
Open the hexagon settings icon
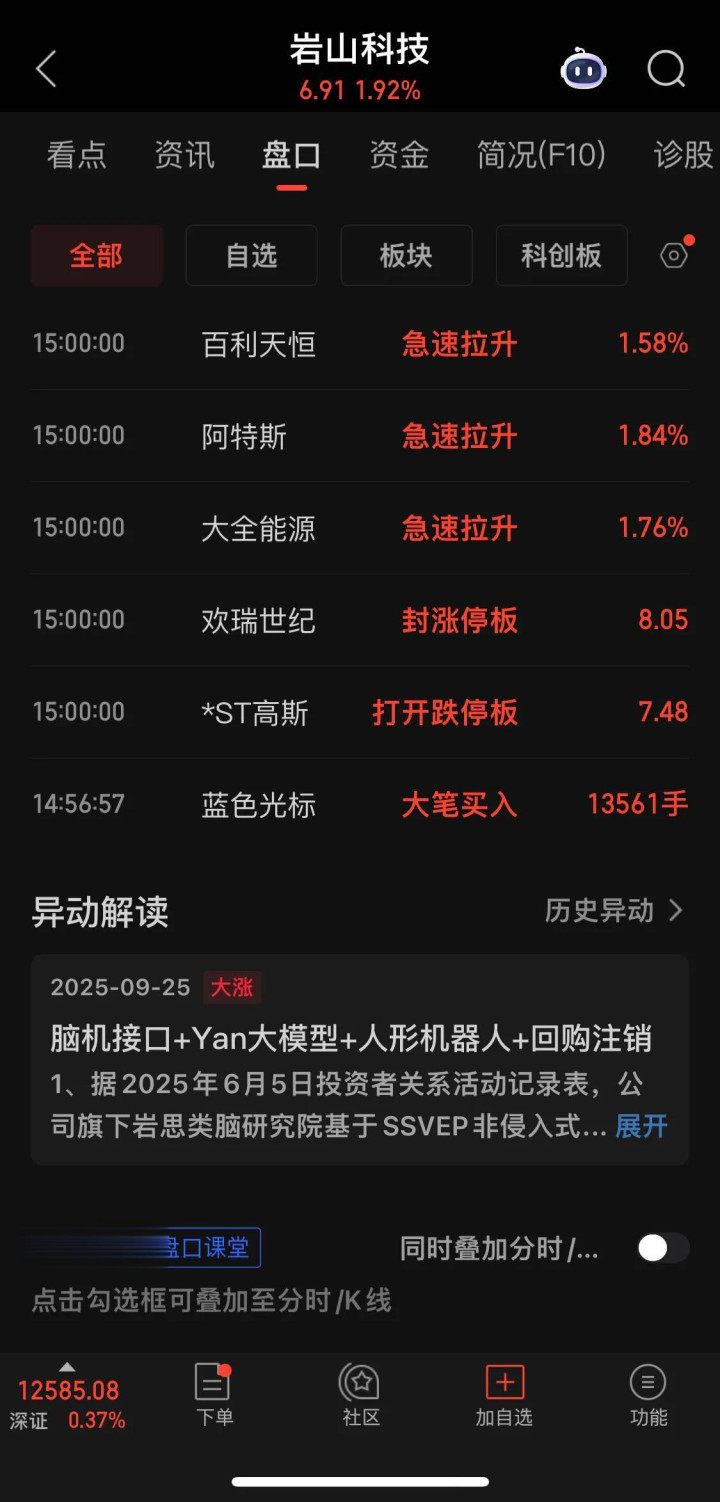pos(675,256)
